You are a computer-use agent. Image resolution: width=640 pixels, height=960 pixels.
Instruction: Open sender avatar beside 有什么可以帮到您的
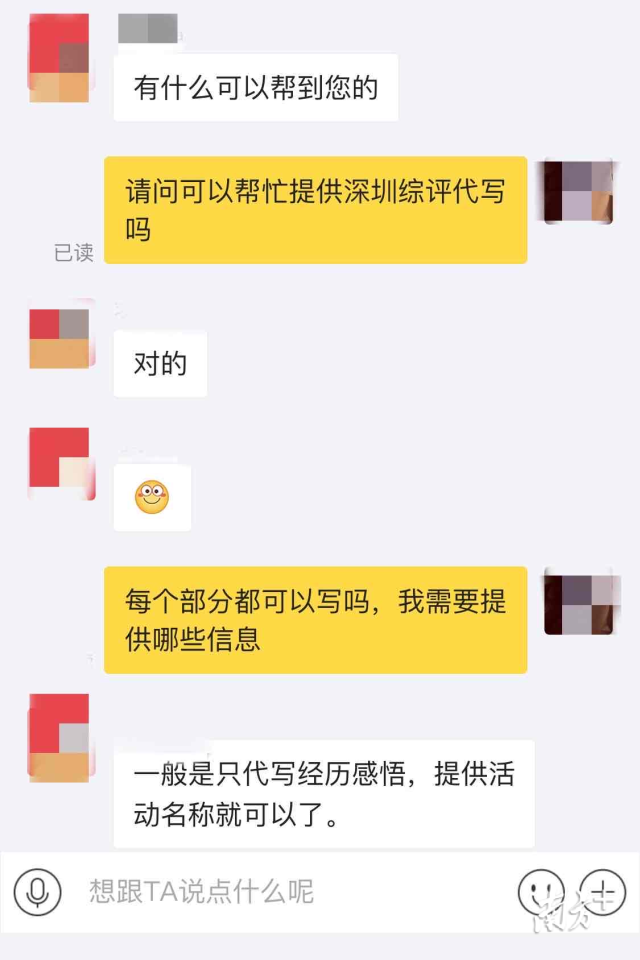59,57
